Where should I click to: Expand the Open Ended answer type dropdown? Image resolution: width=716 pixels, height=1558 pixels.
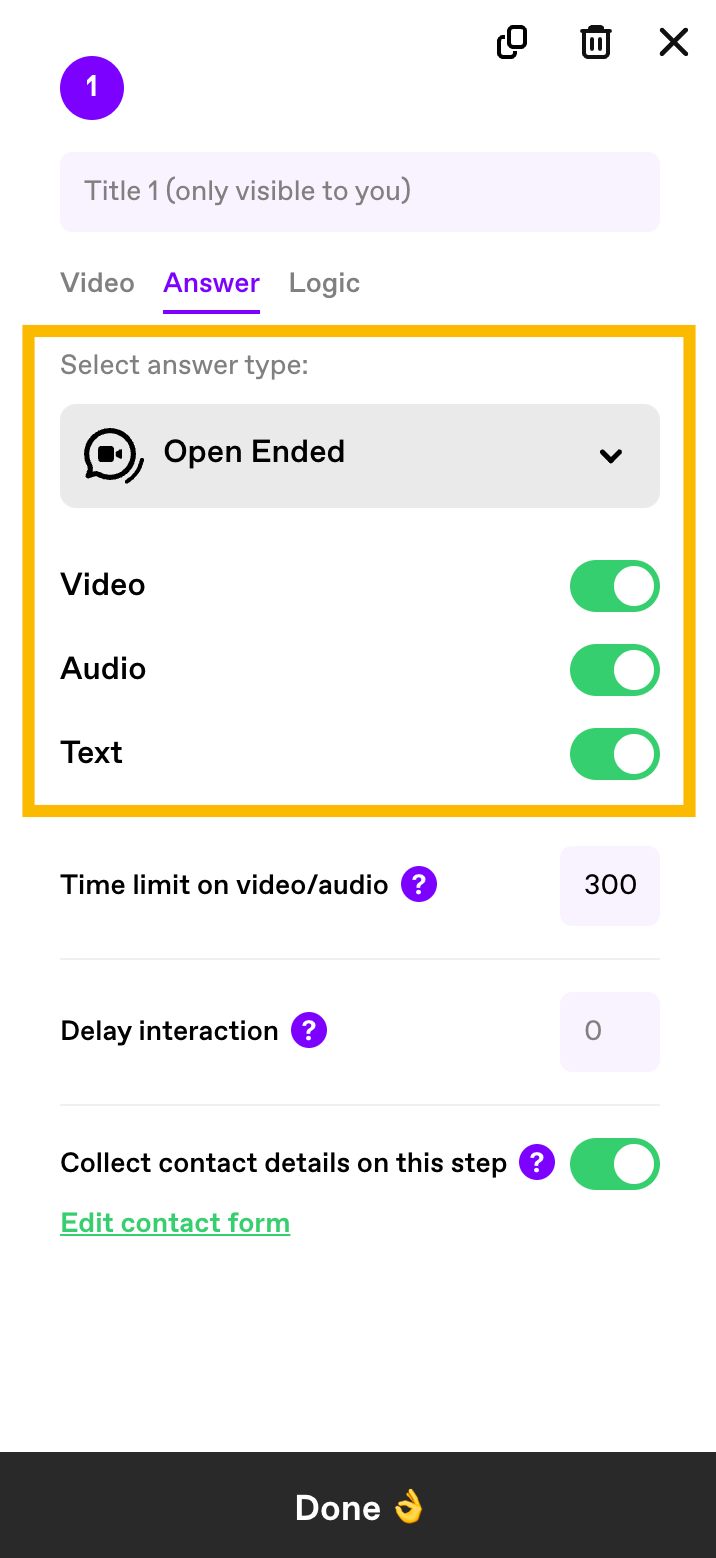pyautogui.click(x=360, y=455)
